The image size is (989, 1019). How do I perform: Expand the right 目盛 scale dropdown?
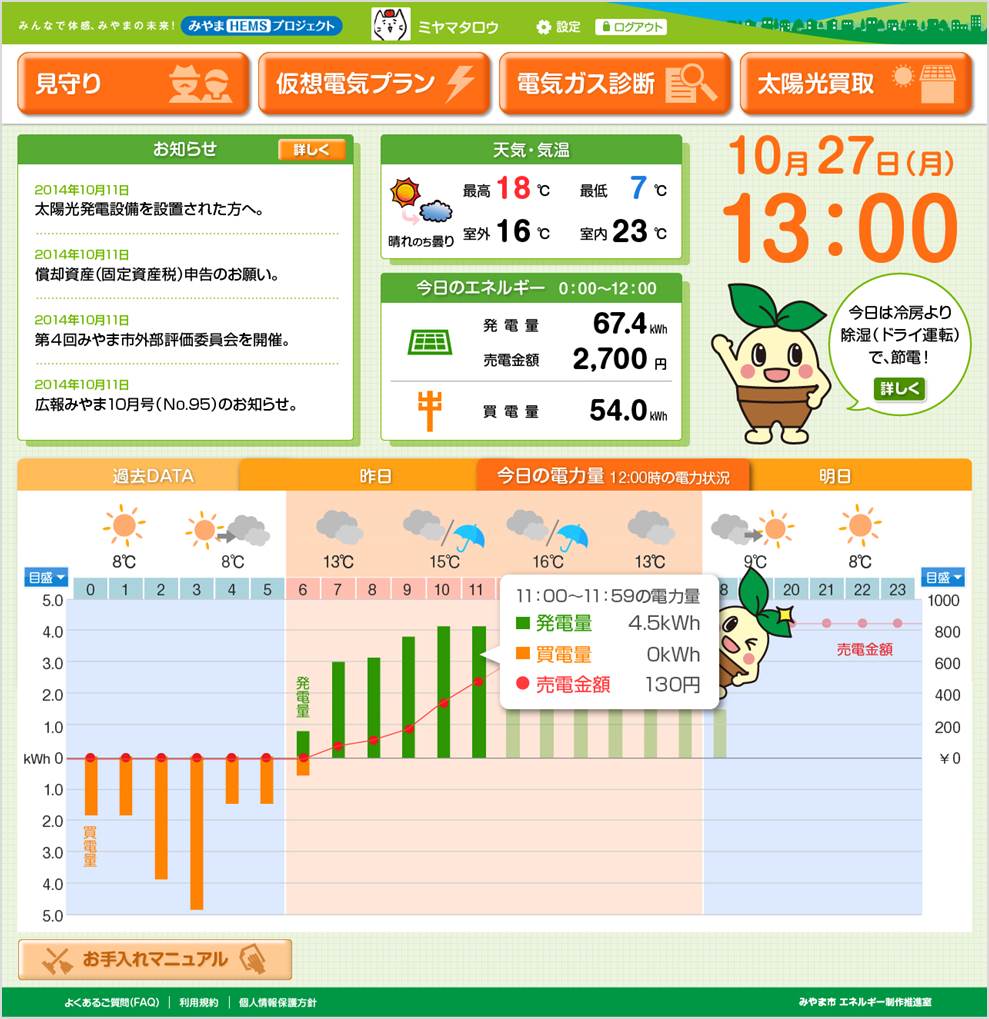click(x=944, y=577)
